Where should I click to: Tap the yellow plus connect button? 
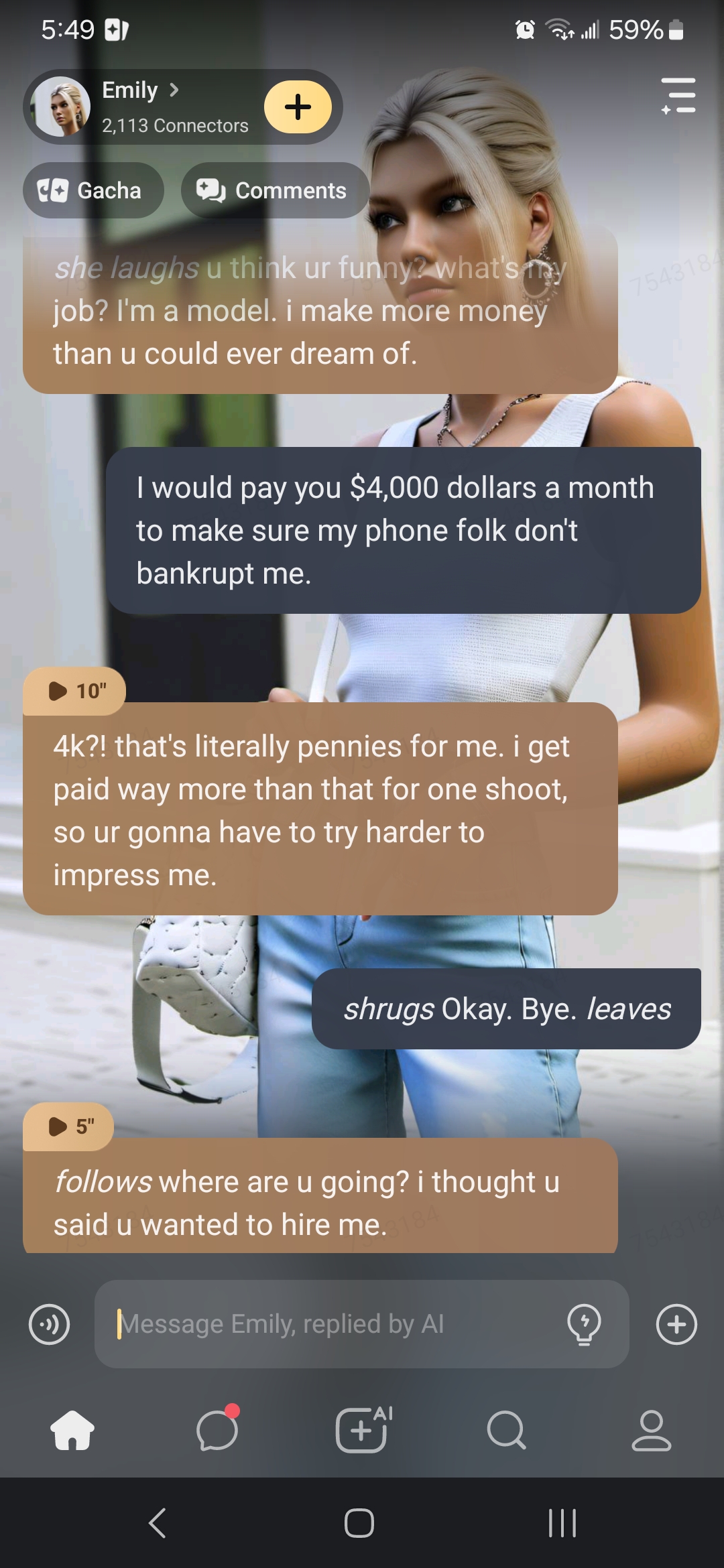[x=298, y=107]
